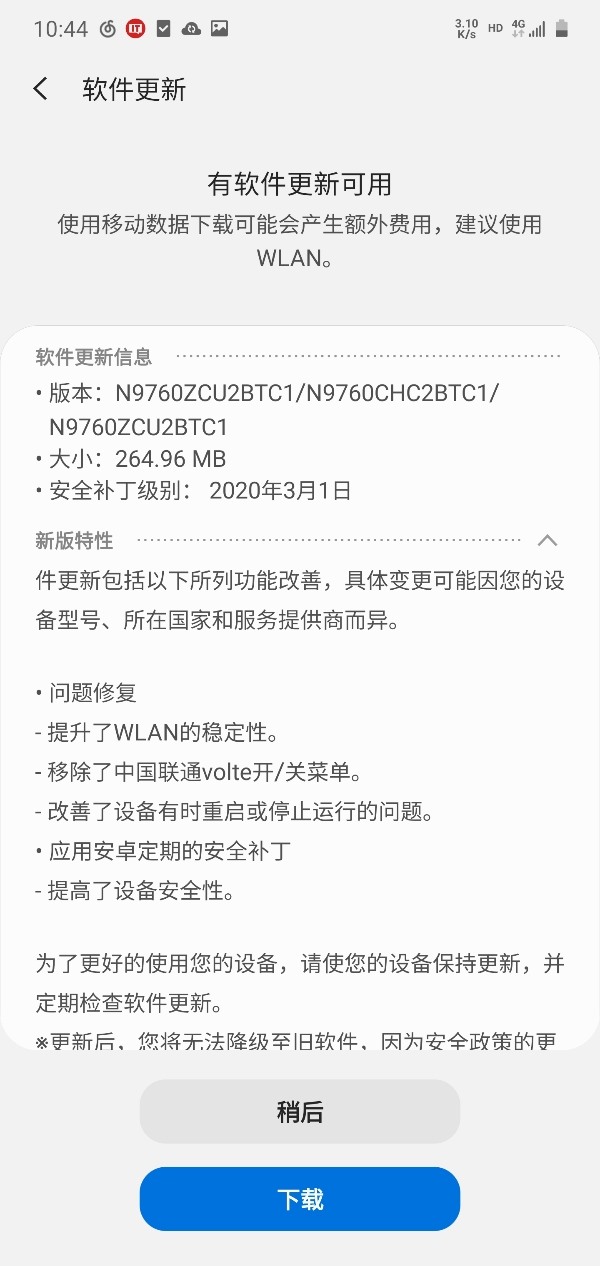600x1266 pixels.
Task: Tap 稍后 to postpone the update
Action: (300, 1111)
